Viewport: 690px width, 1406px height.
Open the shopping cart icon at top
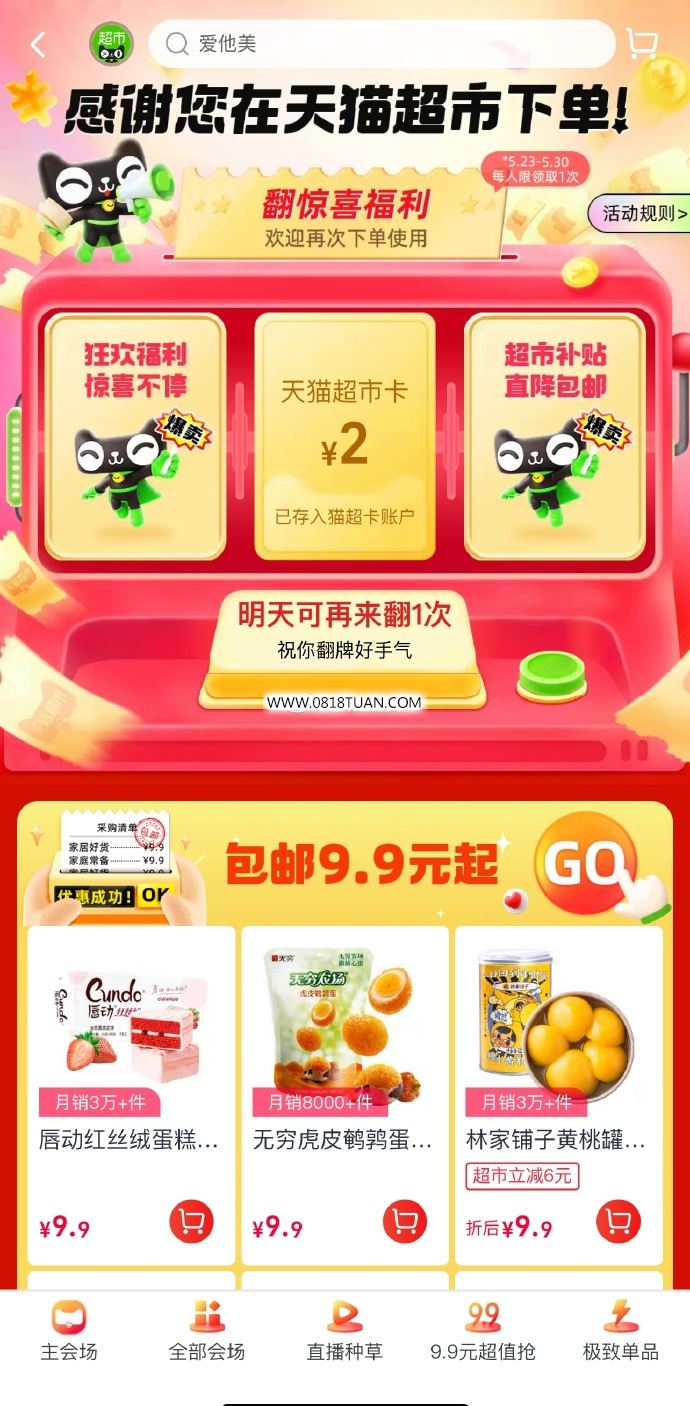[642, 44]
